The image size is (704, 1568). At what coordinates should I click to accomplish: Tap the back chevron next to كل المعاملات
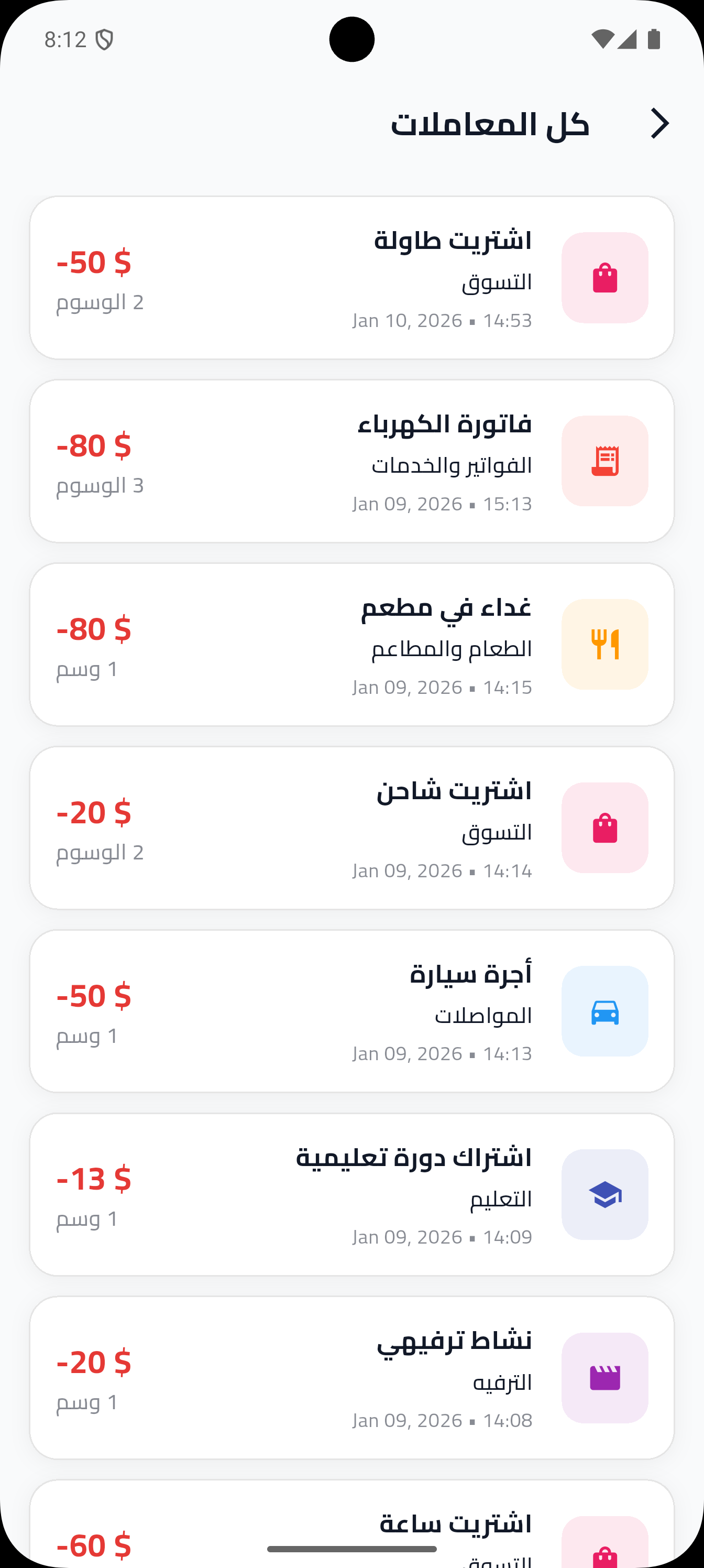coord(660,124)
